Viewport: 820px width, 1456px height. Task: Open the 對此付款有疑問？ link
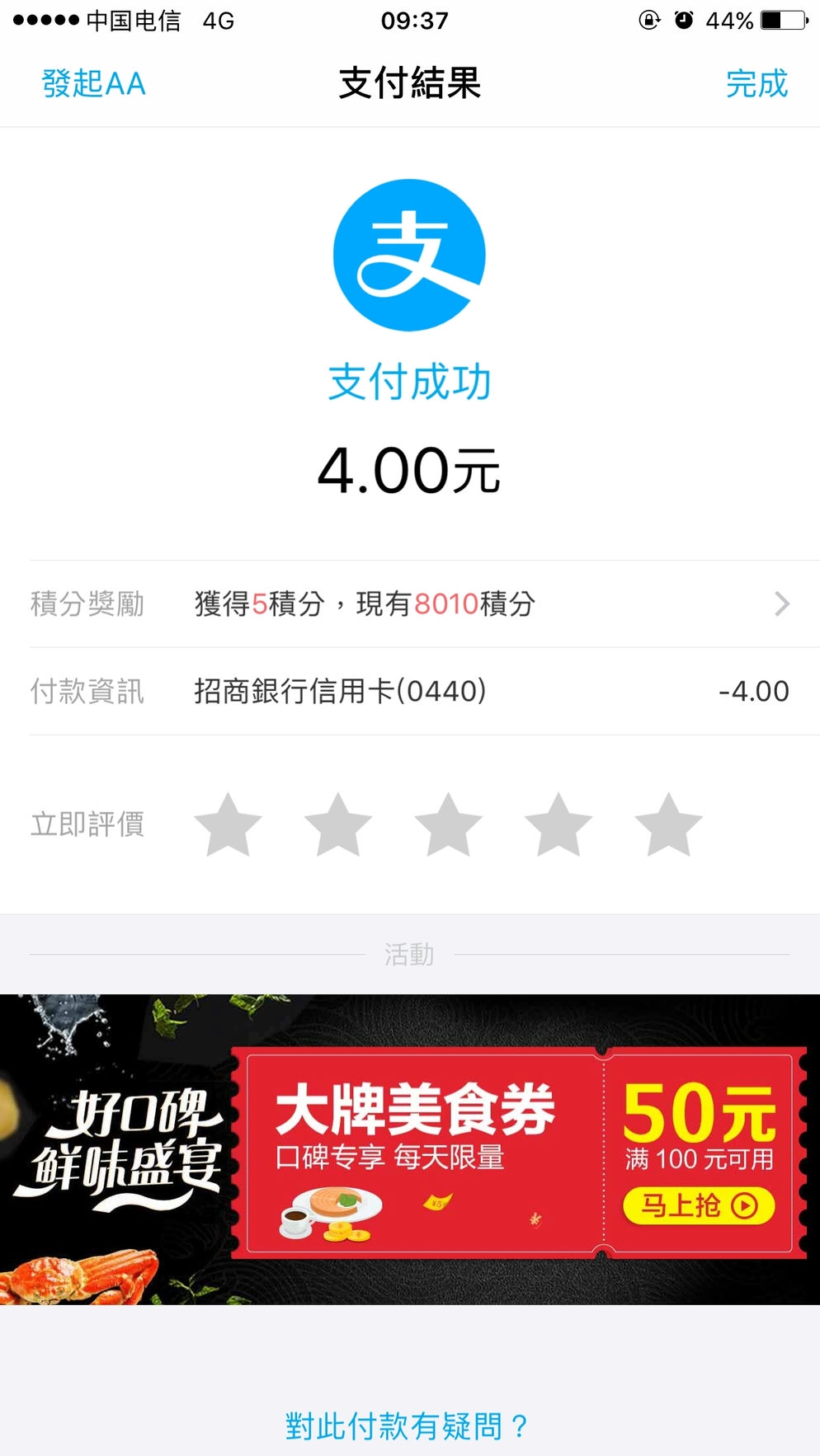coord(408,1425)
